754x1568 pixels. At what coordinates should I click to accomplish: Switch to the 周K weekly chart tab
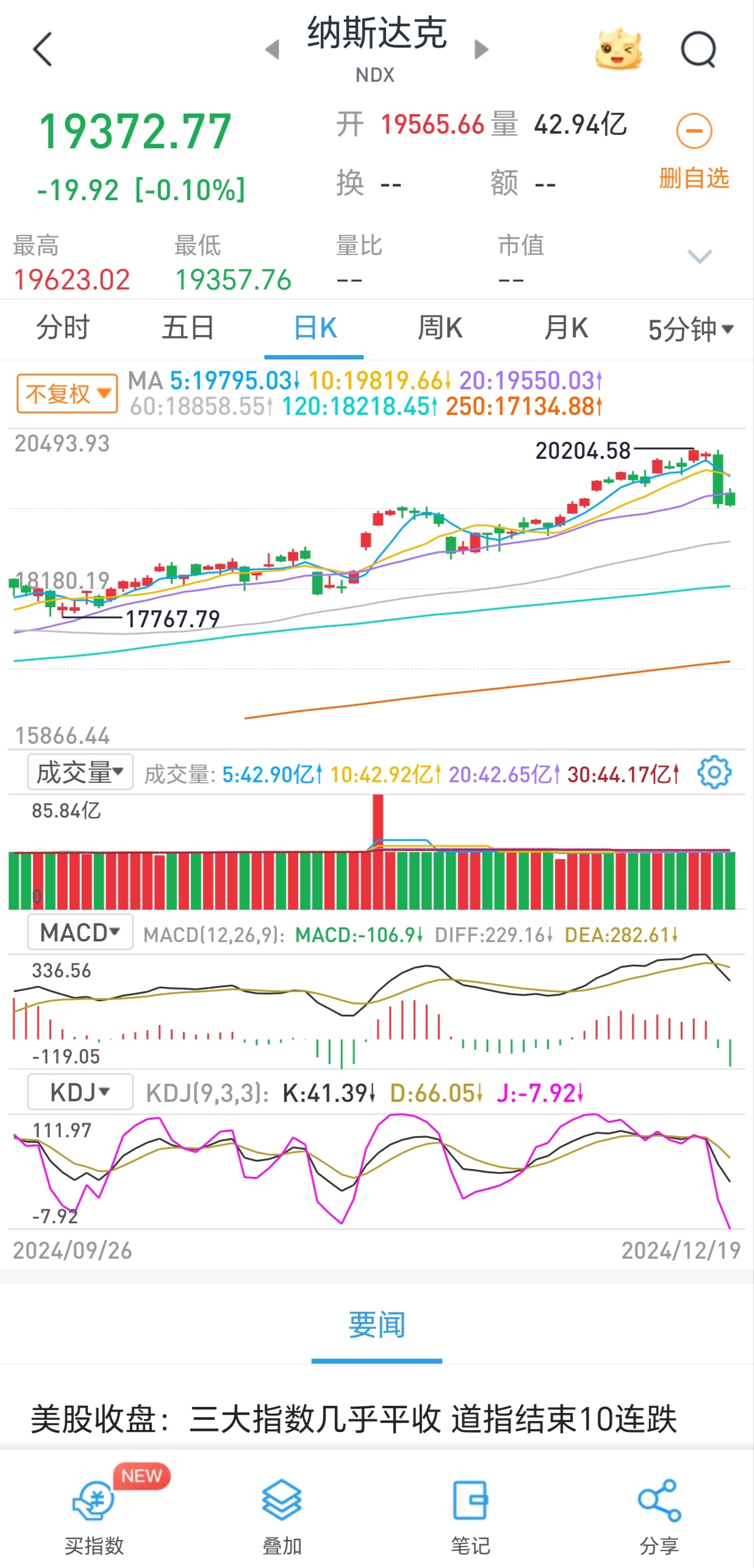(x=440, y=328)
